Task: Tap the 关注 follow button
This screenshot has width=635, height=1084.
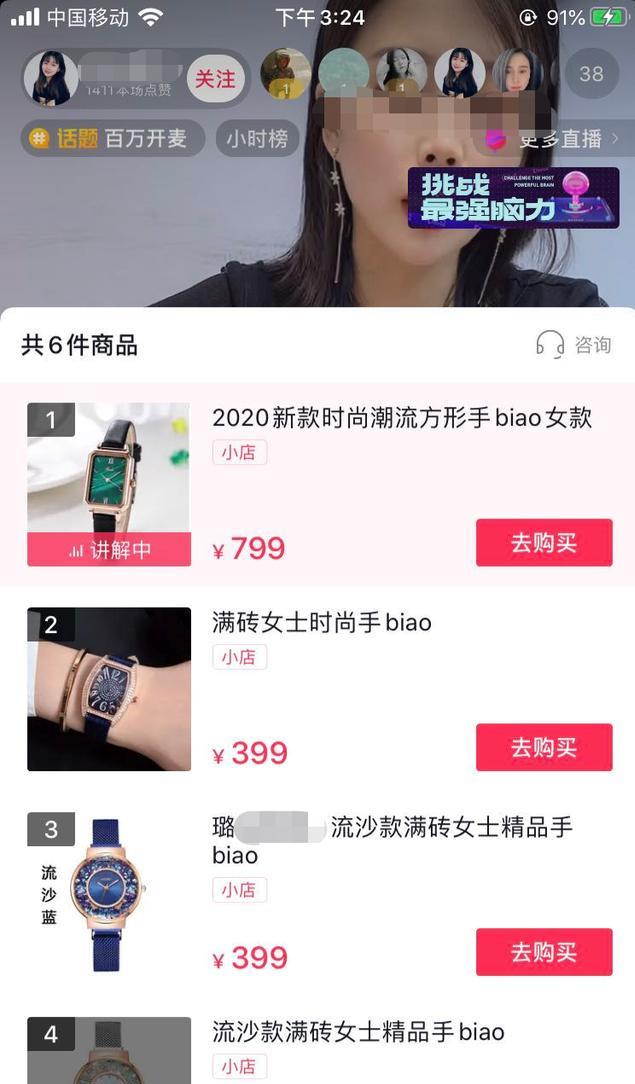Action: 214,78
